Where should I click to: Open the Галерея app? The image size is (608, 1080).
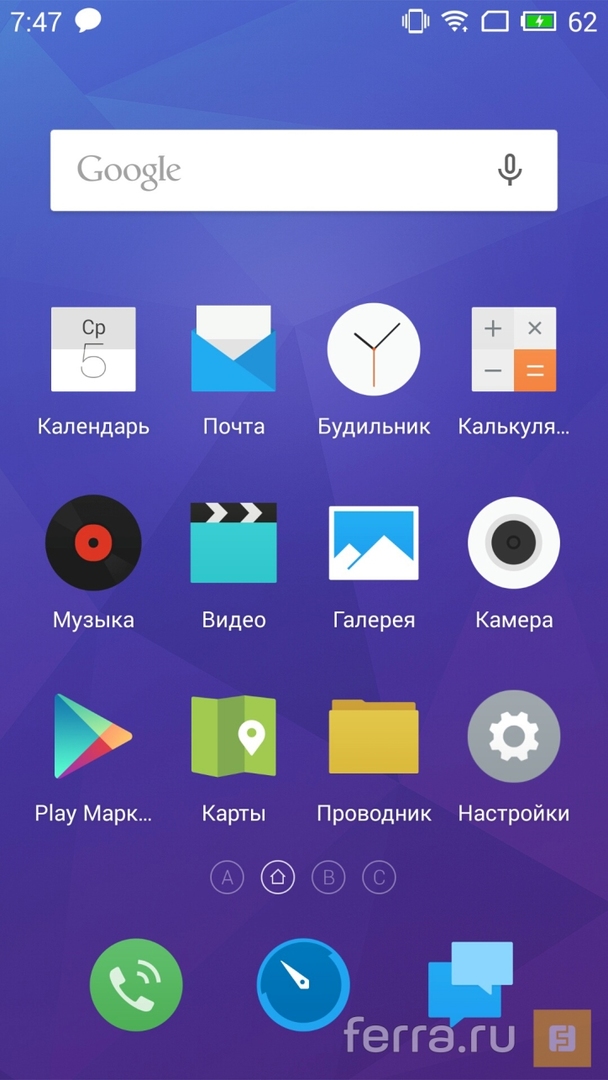(373, 543)
